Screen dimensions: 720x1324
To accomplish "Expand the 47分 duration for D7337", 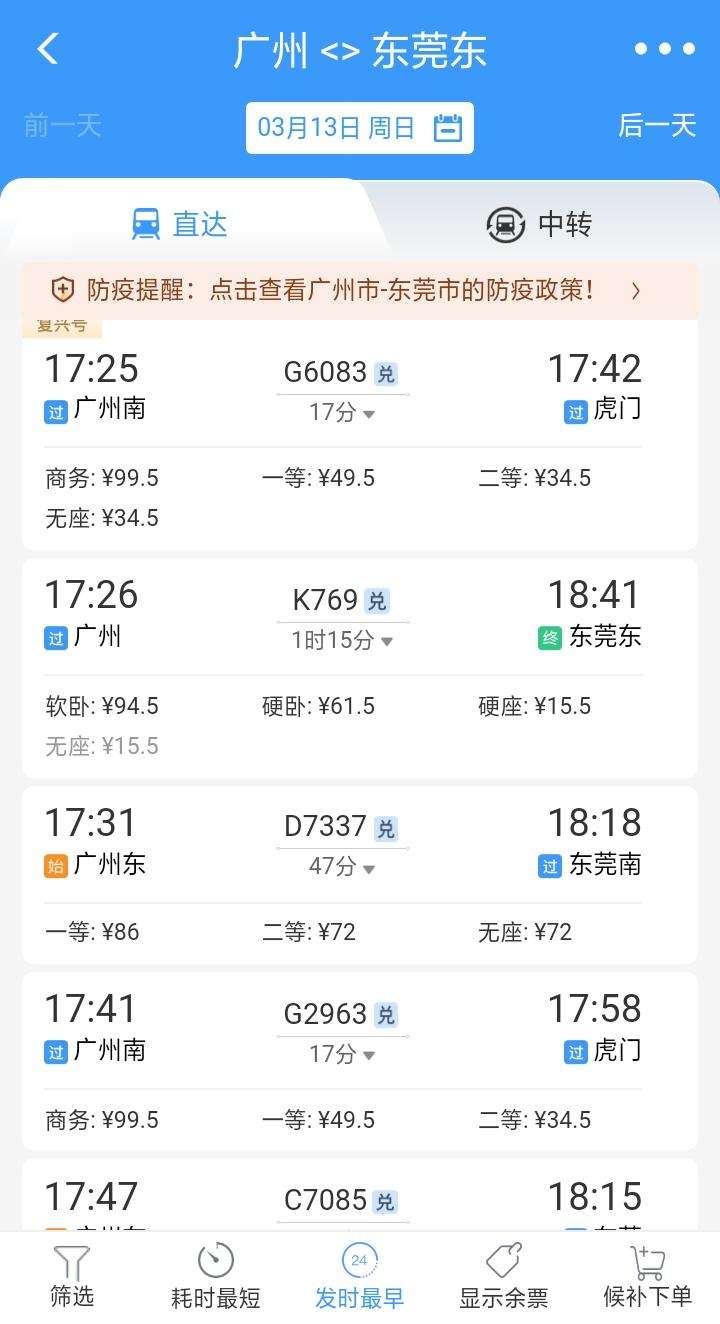I will 342,866.
